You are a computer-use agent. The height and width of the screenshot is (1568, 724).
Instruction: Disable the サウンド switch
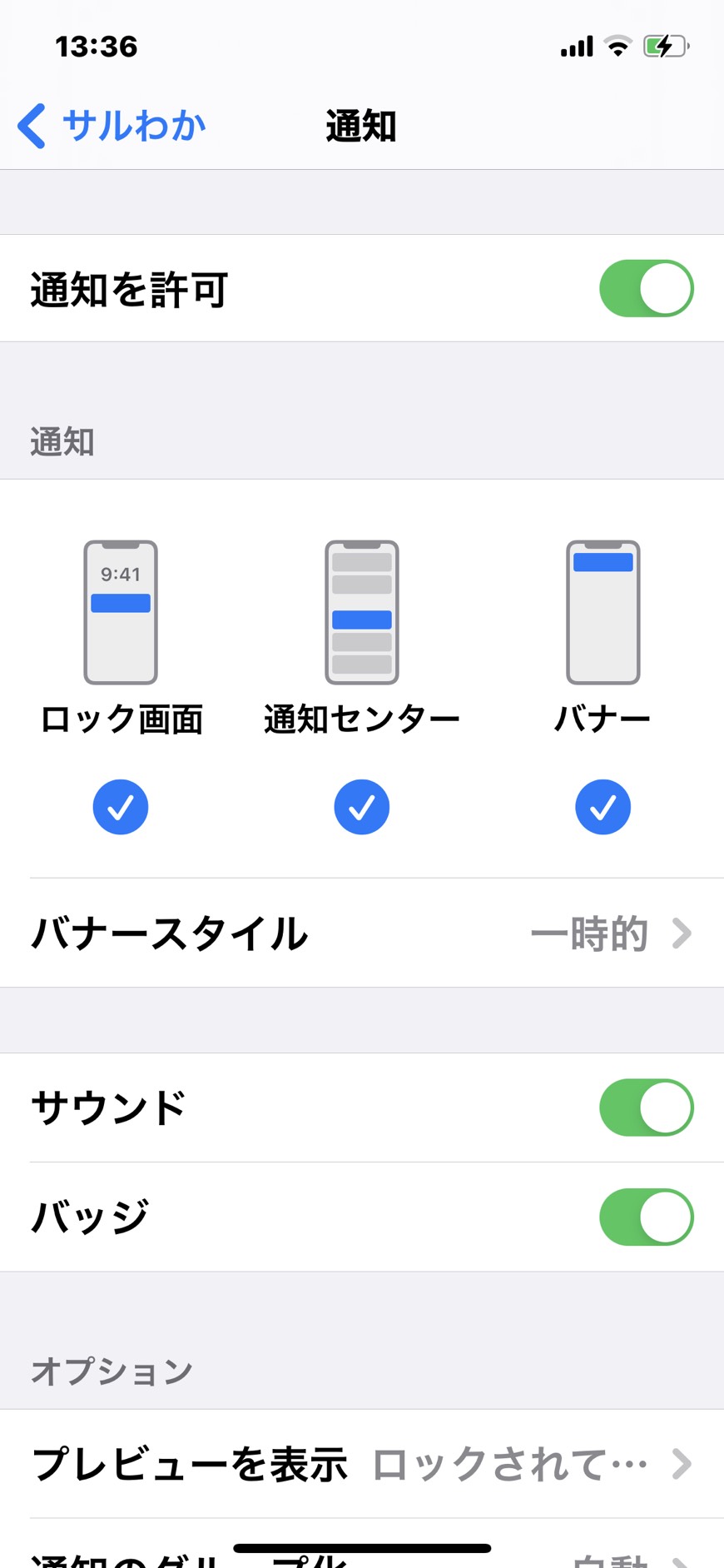pos(647,1108)
